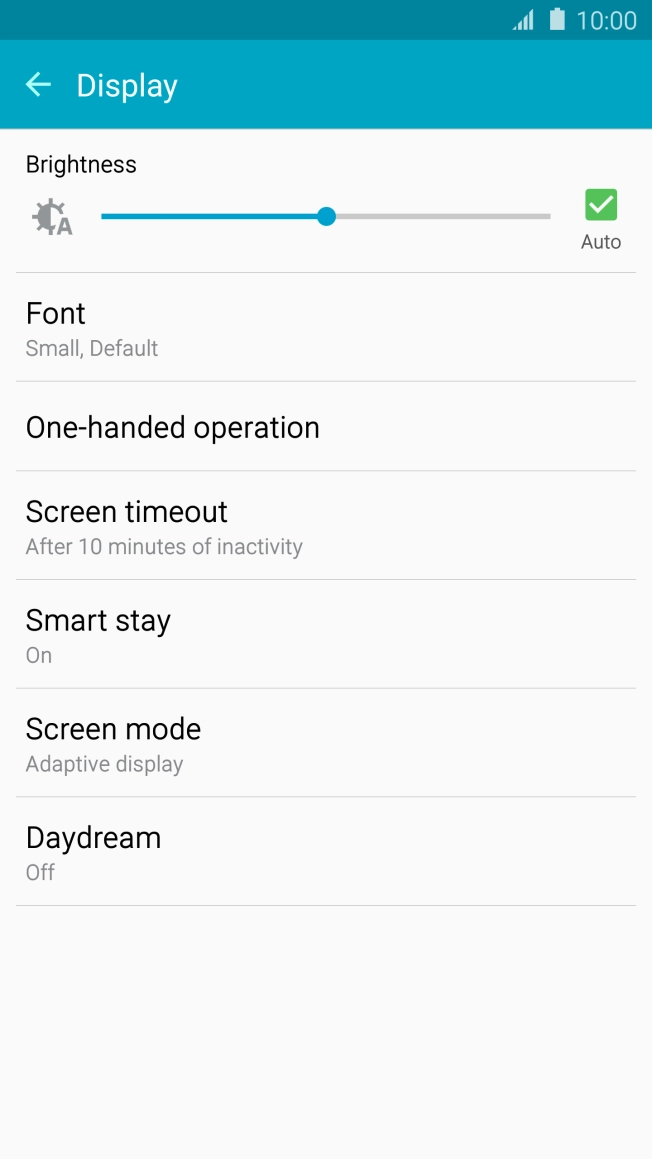Tap the brightness slider track
Screen dimensions: 652x1159
(x=440, y=216)
